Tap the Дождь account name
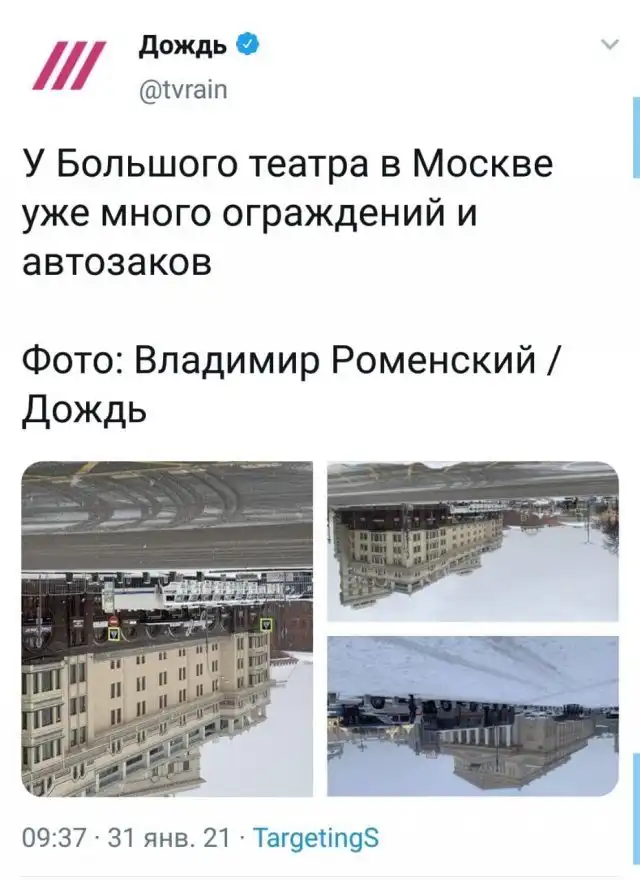 (x=183, y=45)
